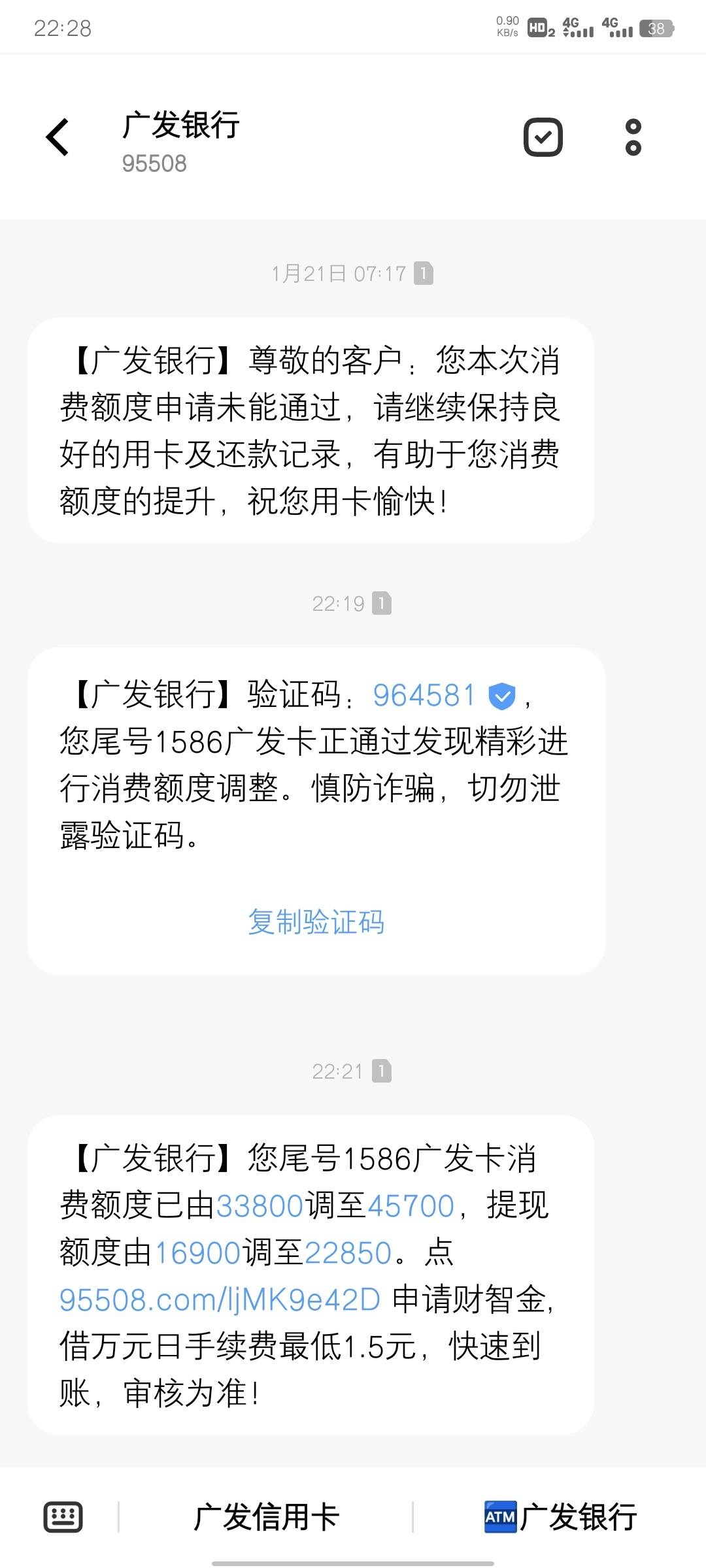Open the 95508.com/ljMK9e42D link
This screenshot has width=706, height=1568.
[220, 1299]
